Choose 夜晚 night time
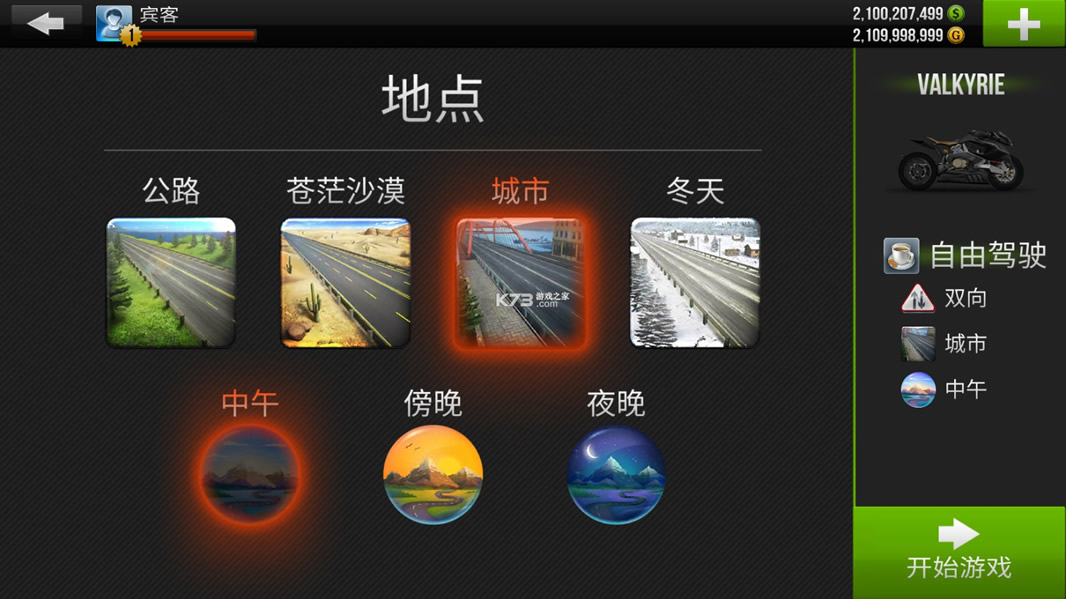The image size is (1066, 599). coord(616,473)
